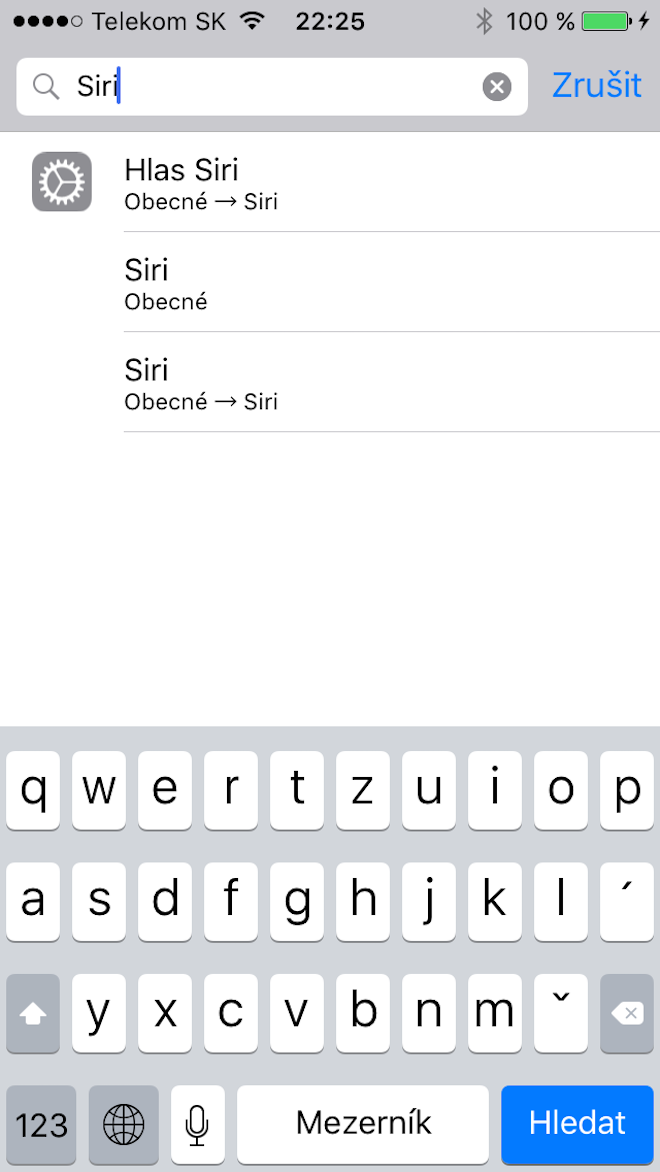Start dictation with the microphone key
The width and height of the screenshot is (660, 1172).
coord(197,1123)
